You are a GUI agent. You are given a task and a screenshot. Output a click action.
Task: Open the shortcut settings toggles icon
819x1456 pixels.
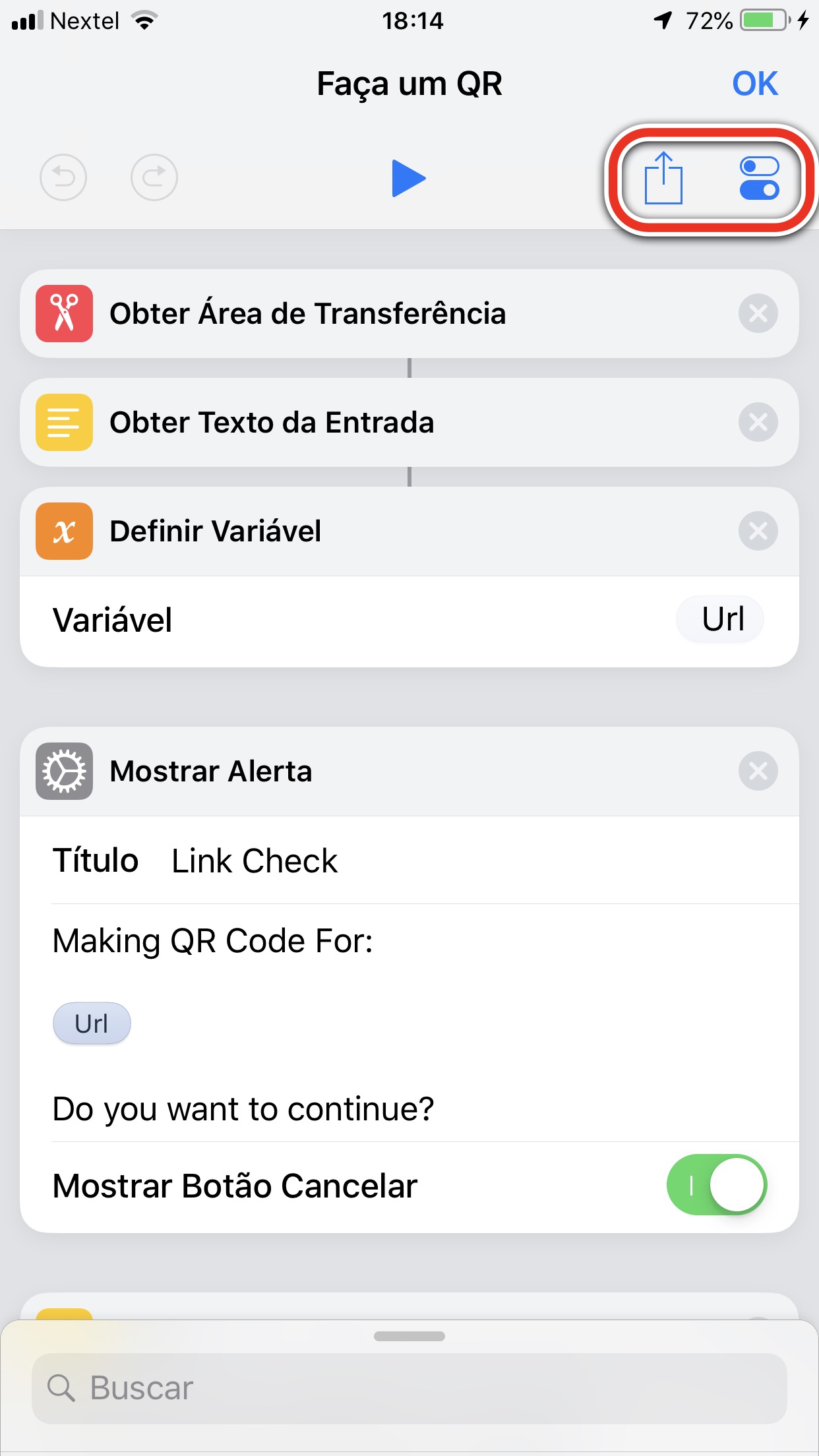[760, 178]
